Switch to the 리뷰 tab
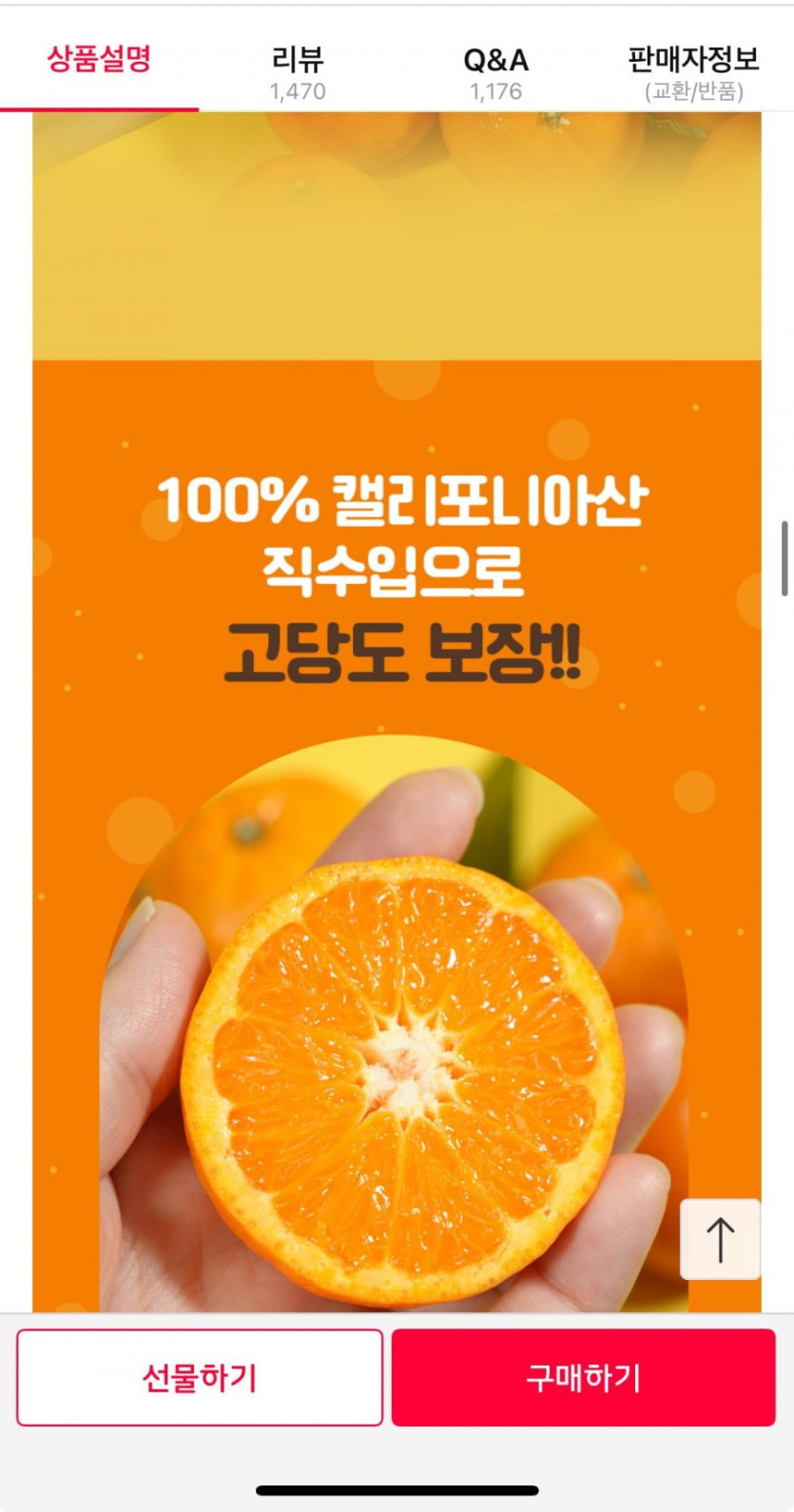 pyautogui.click(x=298, y=73)
